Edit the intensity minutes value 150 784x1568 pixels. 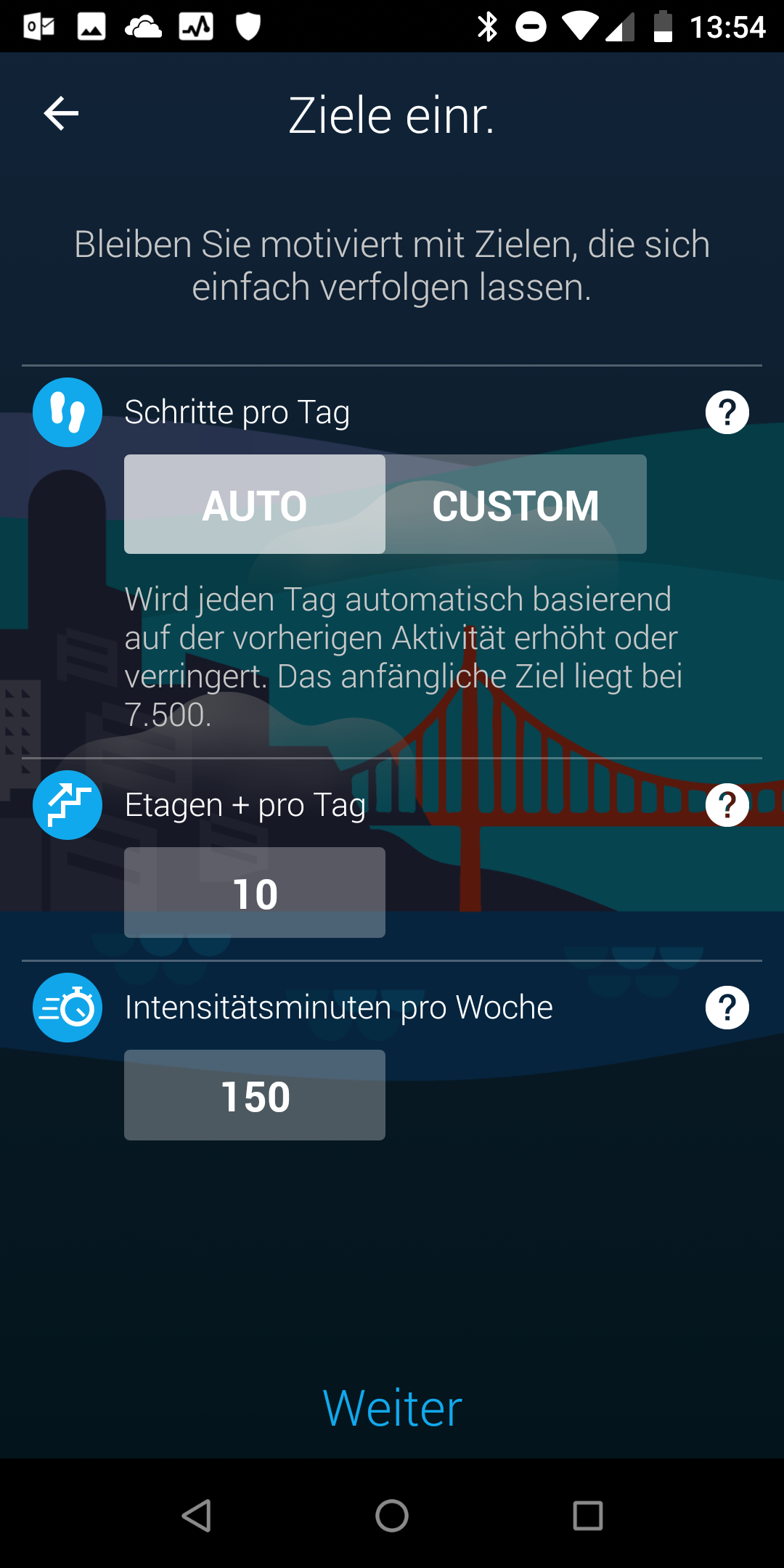tap(255, 1095)
